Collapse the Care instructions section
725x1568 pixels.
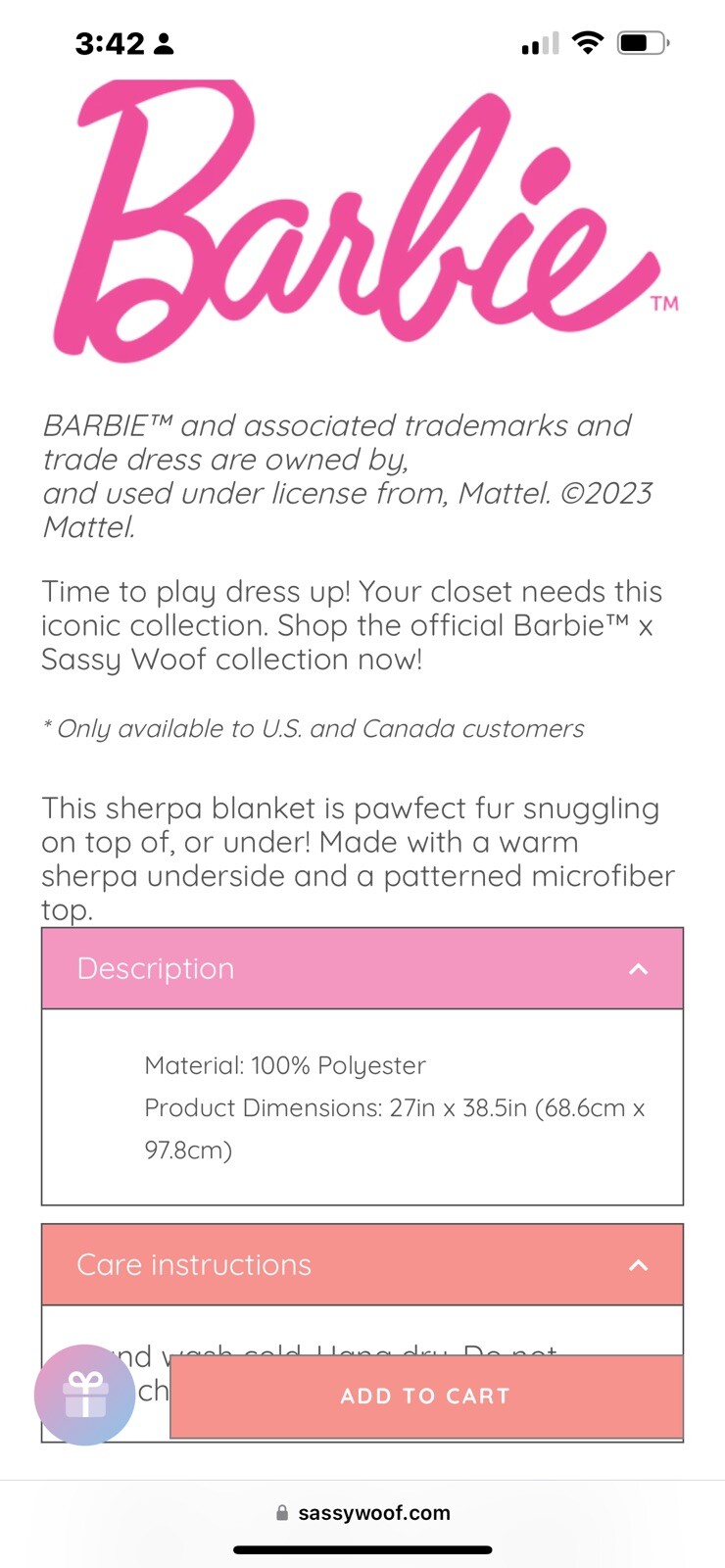638,1264
